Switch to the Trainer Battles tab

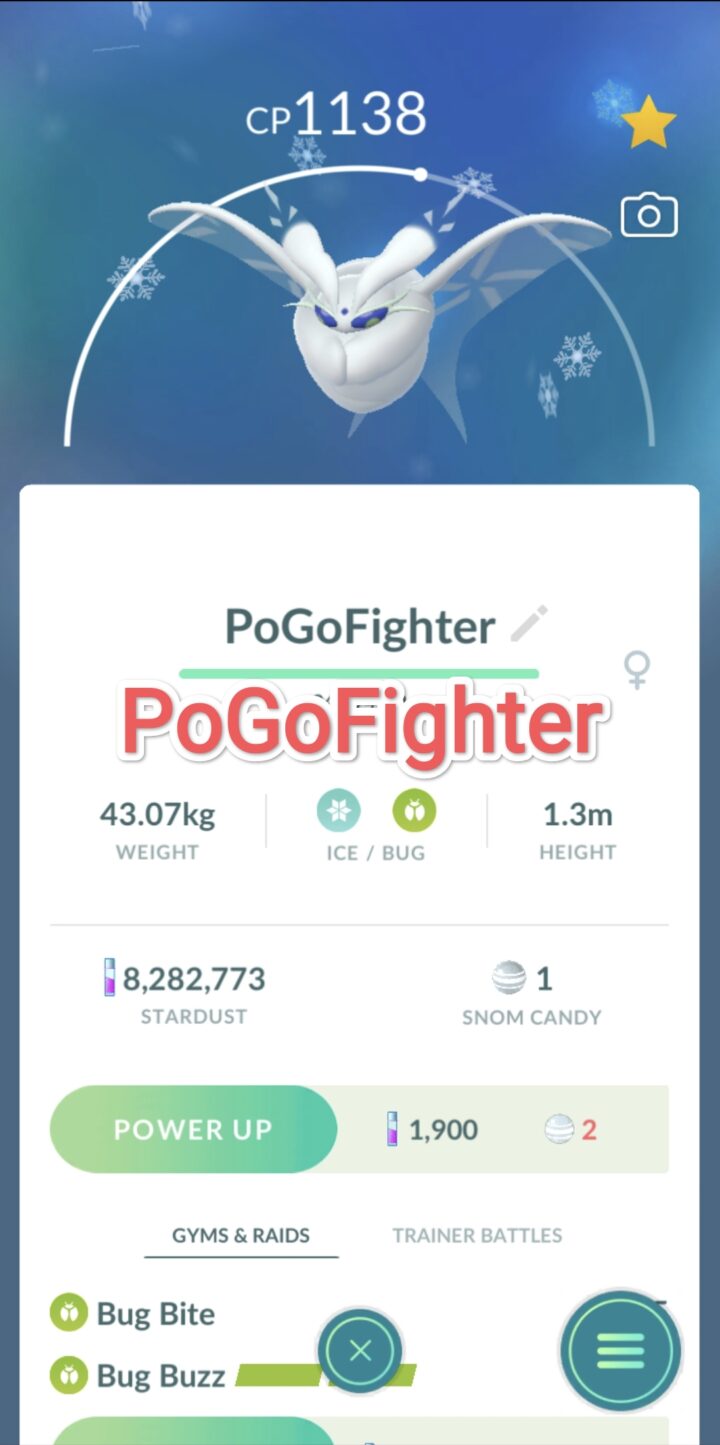tap(477, 1236)
